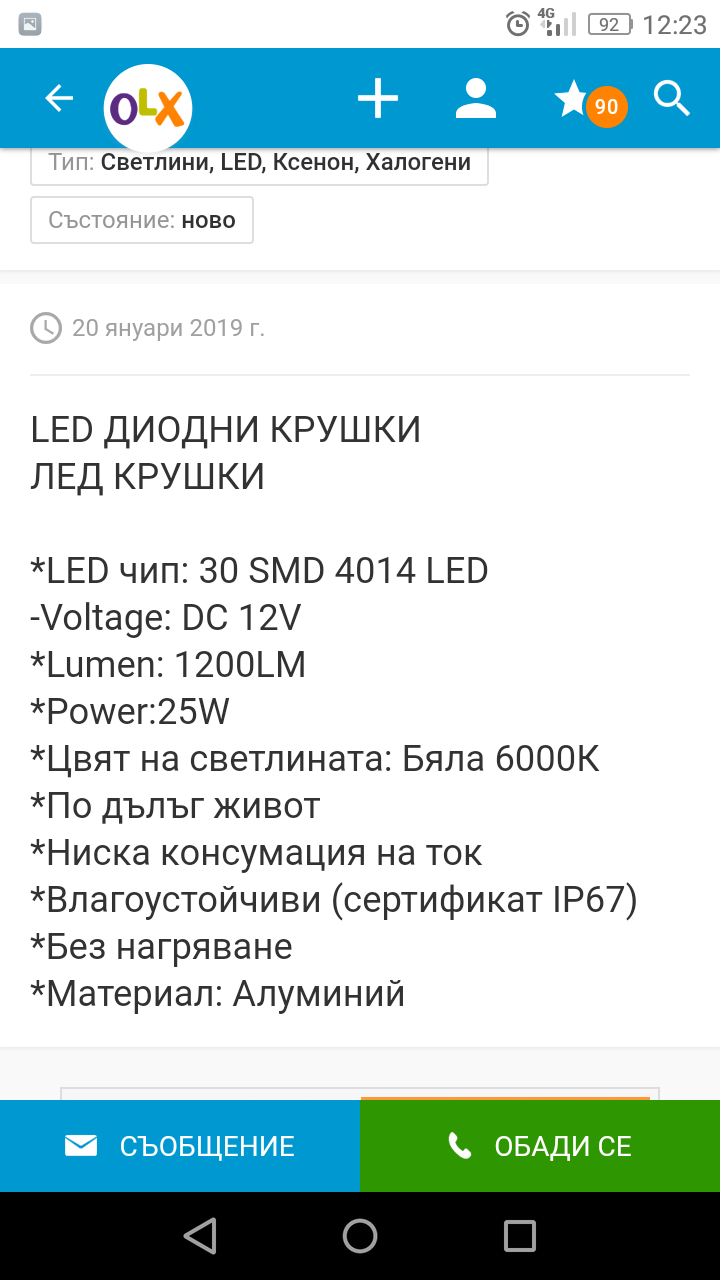
Task: Open the system recent apps button
Action: 520,1236
